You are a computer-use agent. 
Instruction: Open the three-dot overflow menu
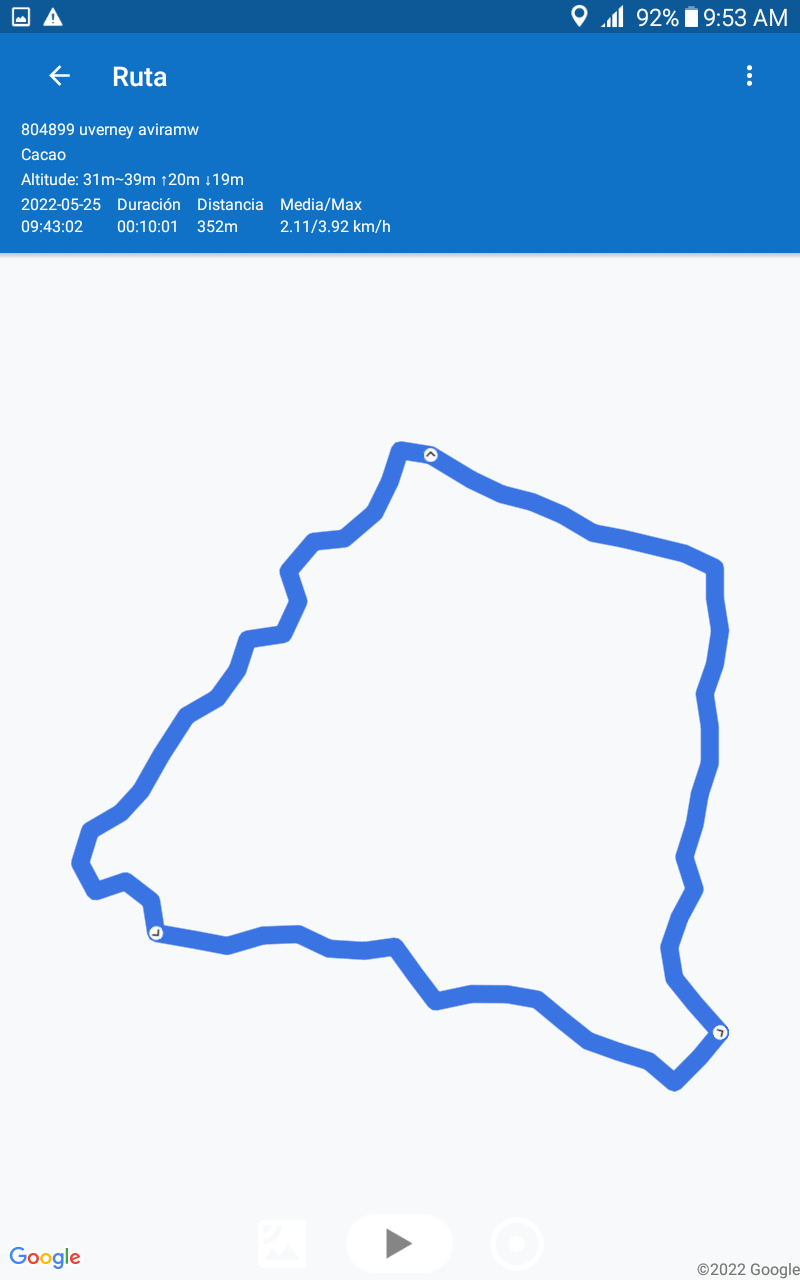pyautogui.click(x=749, y=76)
